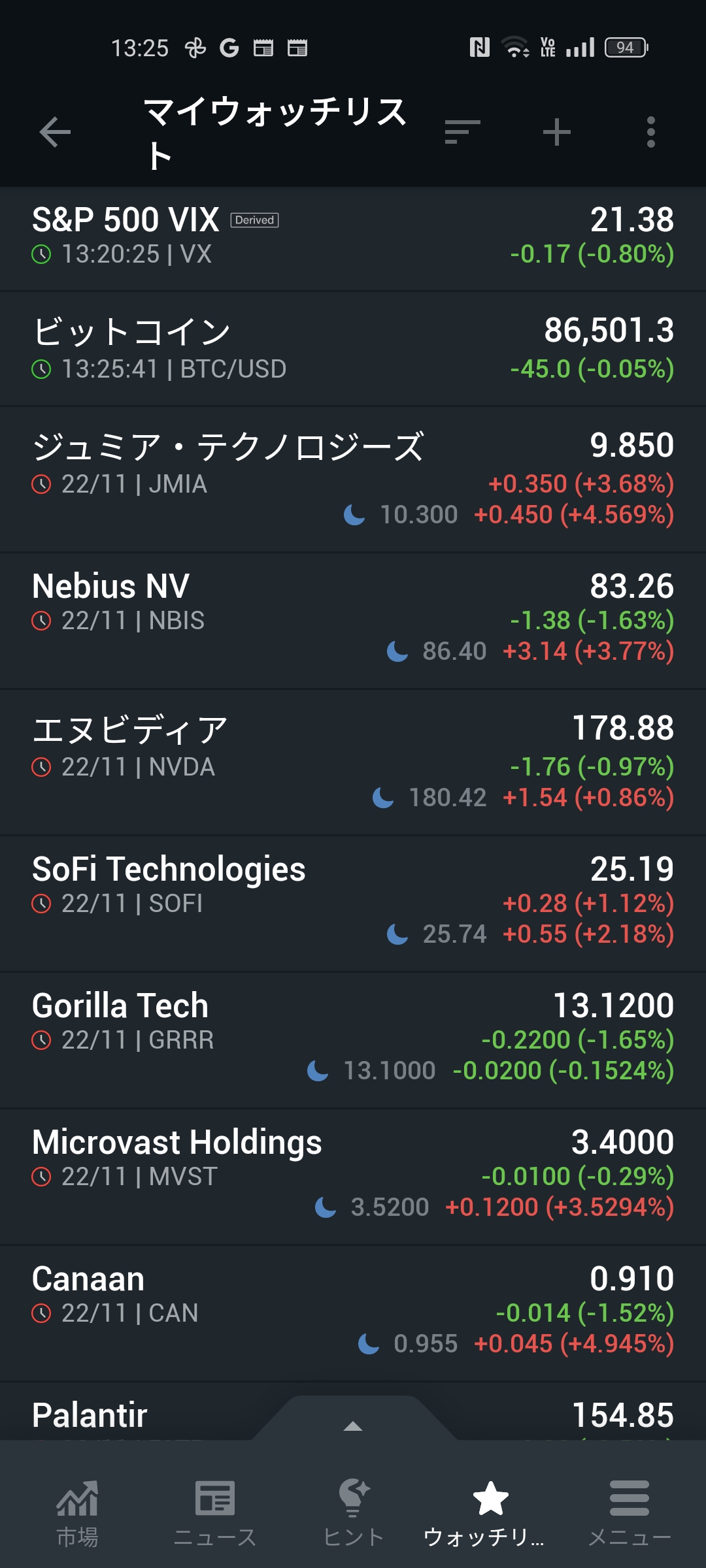Open ジュミア・テクノロジーズ JMIA details

(353, 480)
